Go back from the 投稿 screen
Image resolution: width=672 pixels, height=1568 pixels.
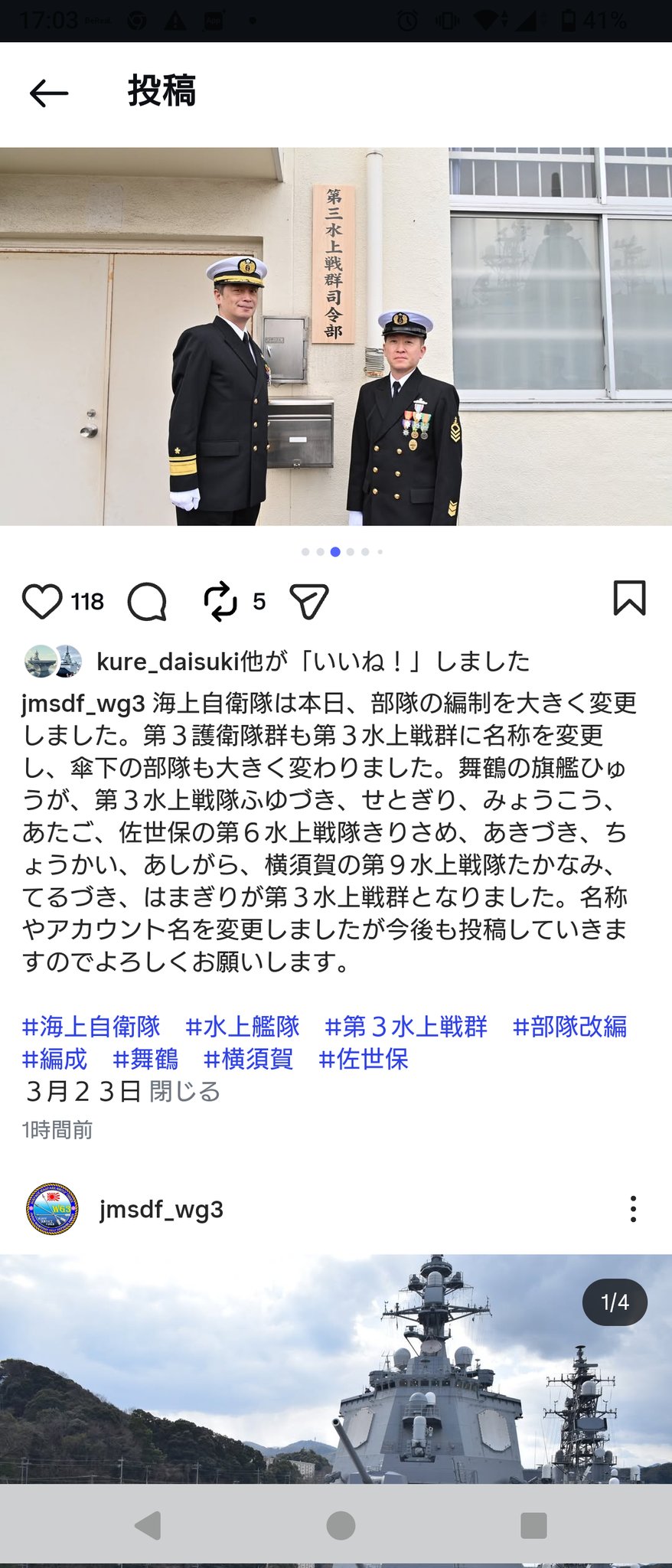(48, 93)
